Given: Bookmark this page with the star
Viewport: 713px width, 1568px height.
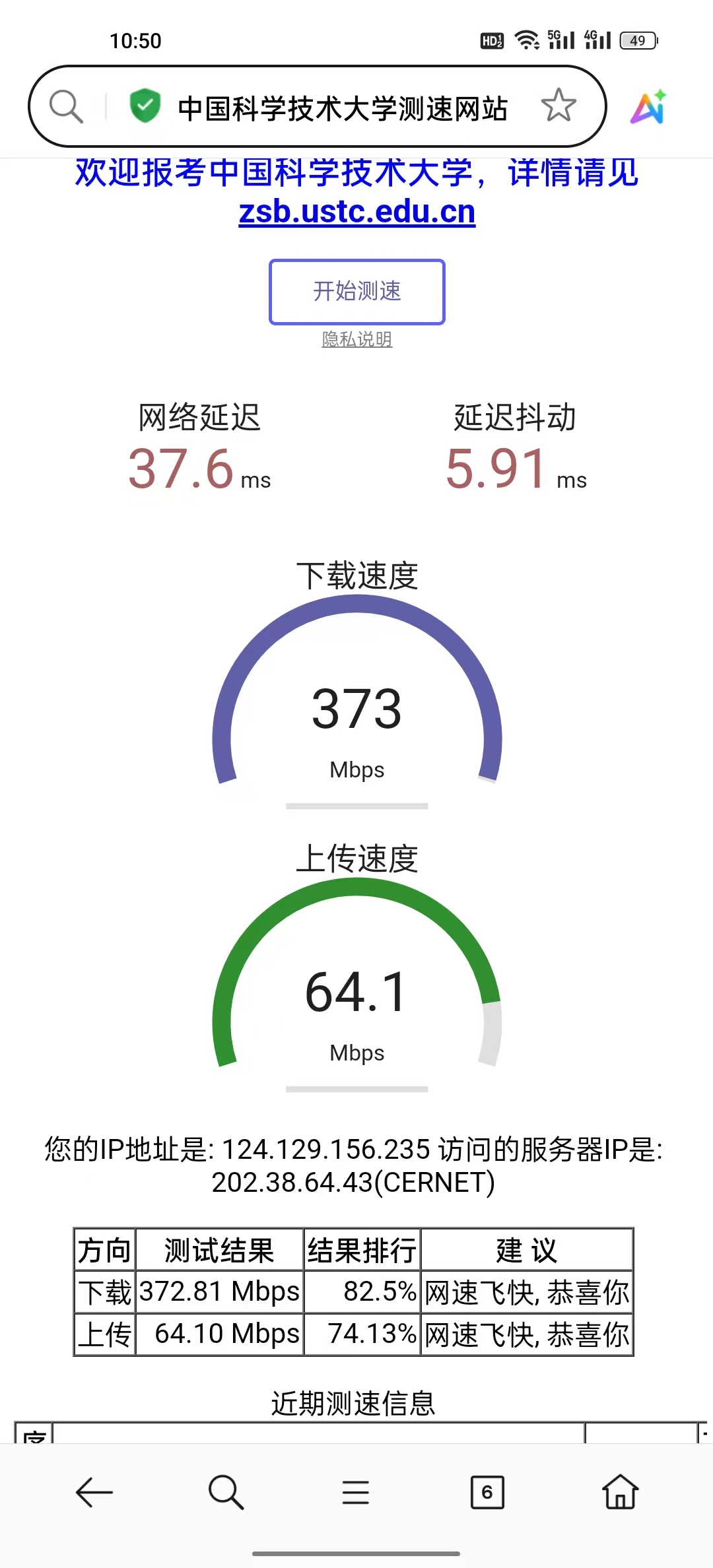Looking at the screenshot, I should [x=559, y=106].
